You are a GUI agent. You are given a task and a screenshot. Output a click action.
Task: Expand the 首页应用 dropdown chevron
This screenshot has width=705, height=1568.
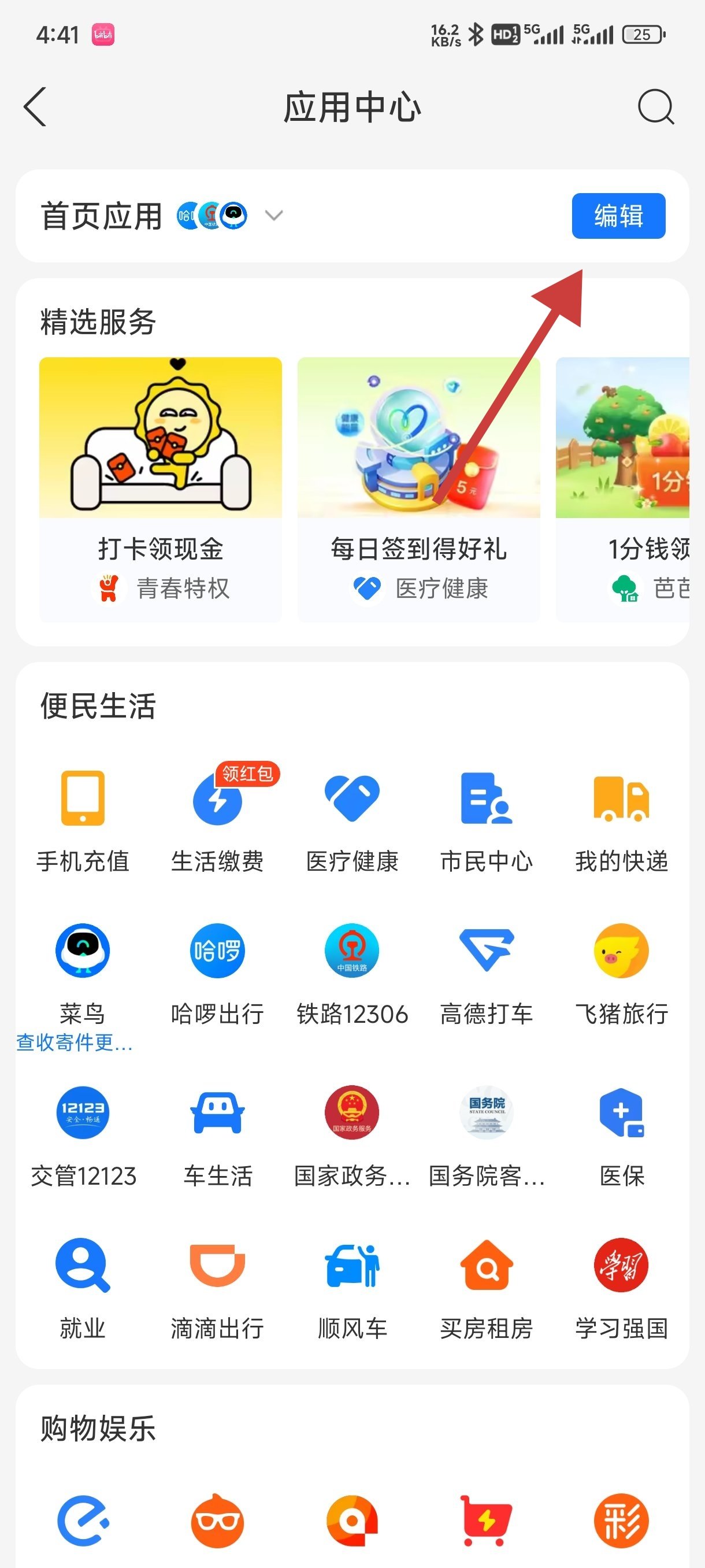tap(274, 216)
